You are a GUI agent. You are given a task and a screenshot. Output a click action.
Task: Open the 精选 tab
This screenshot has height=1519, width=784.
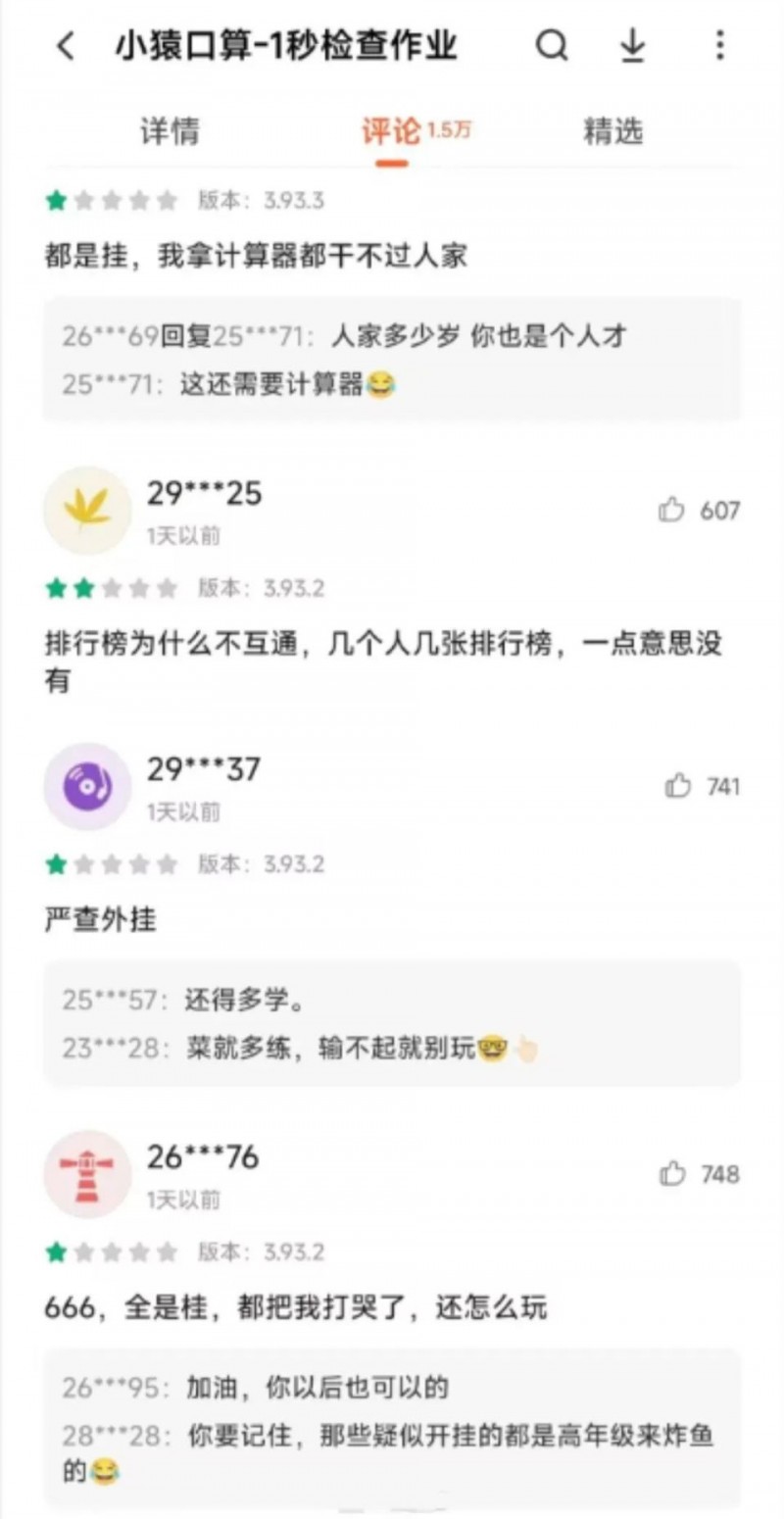click(611, 131)
